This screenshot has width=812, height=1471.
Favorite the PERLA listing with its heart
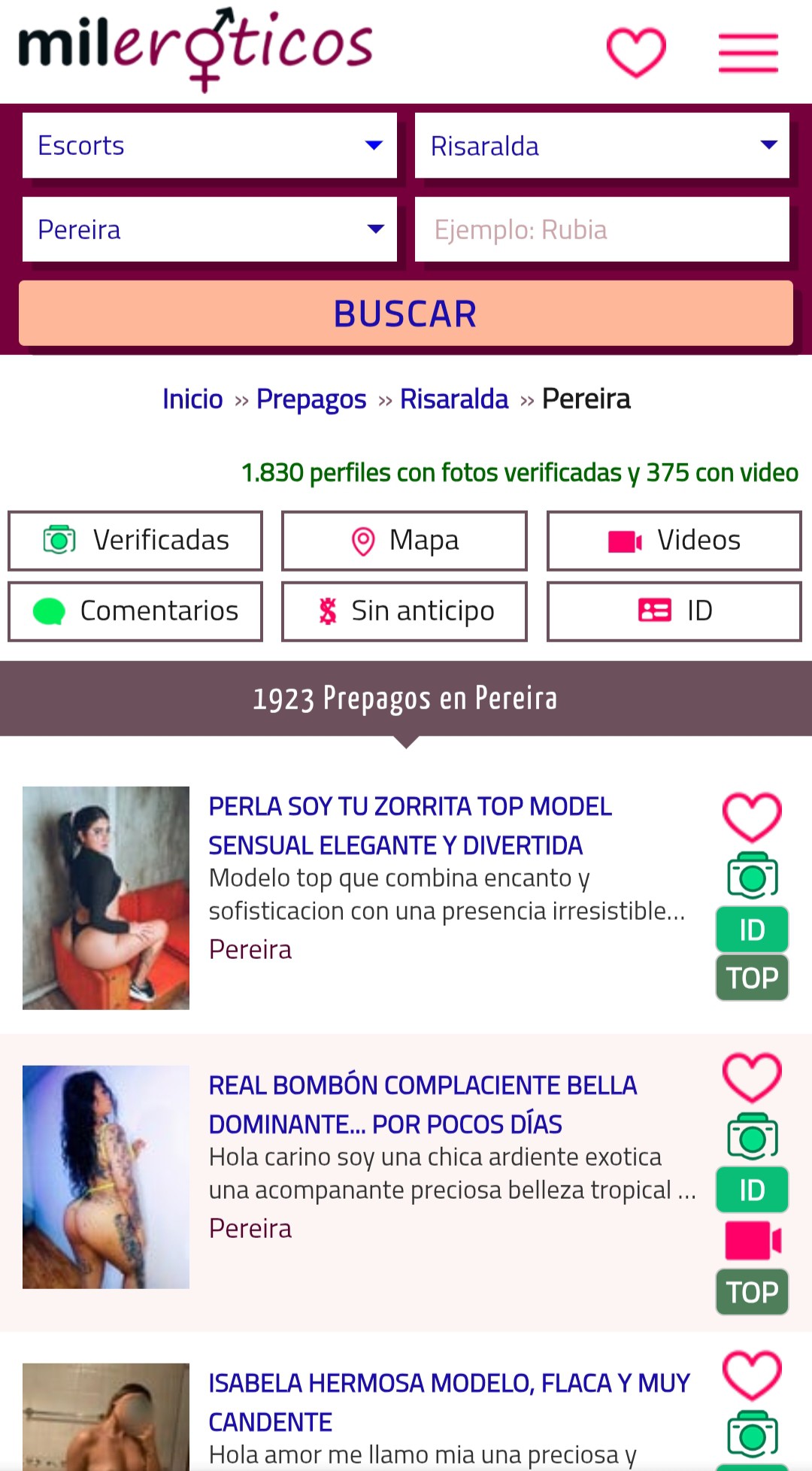(x=752, y=817)
